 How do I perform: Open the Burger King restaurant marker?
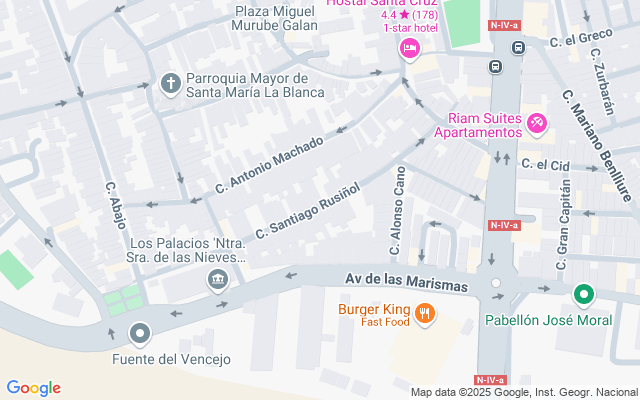(425, 314)
